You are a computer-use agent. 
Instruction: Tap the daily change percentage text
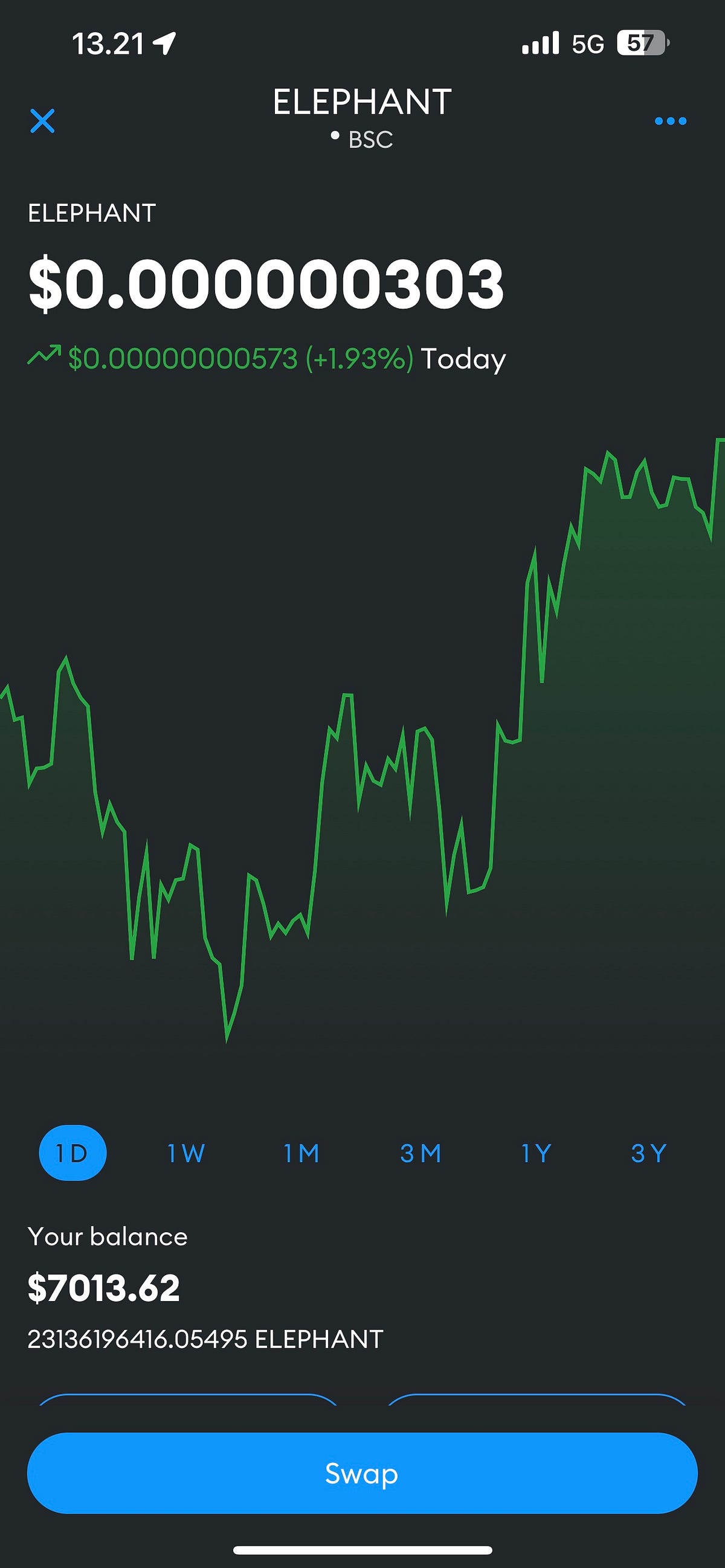tap(359, 358)
